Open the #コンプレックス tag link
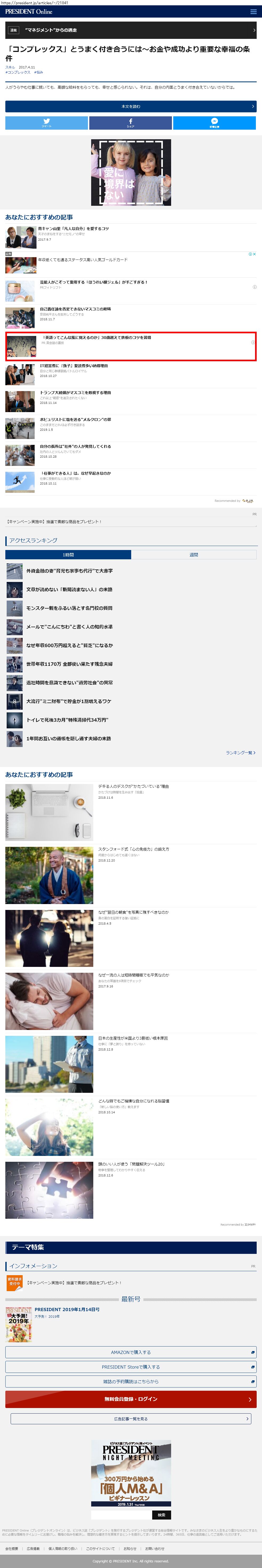262x1568 pixels. tap(18, 72)
